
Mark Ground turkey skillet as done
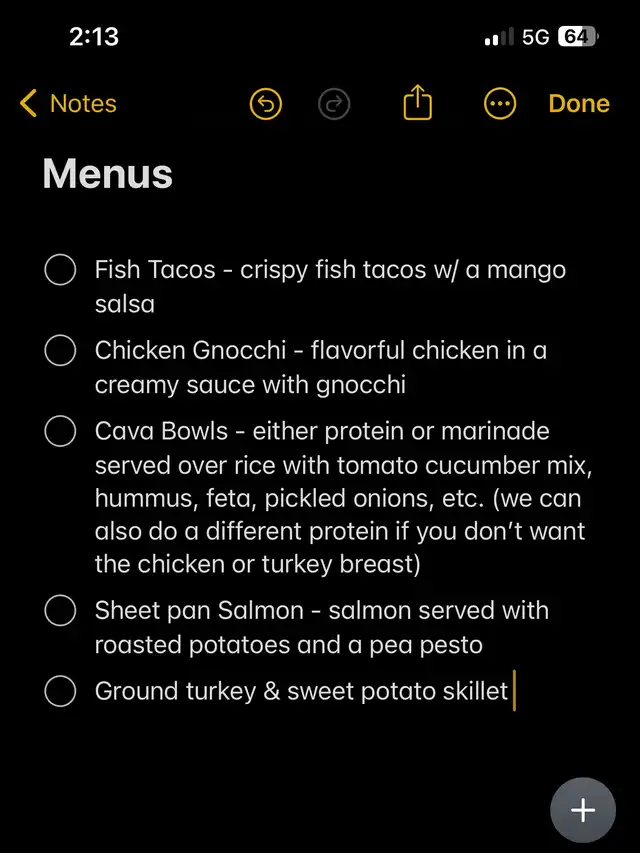pos(61,691)
